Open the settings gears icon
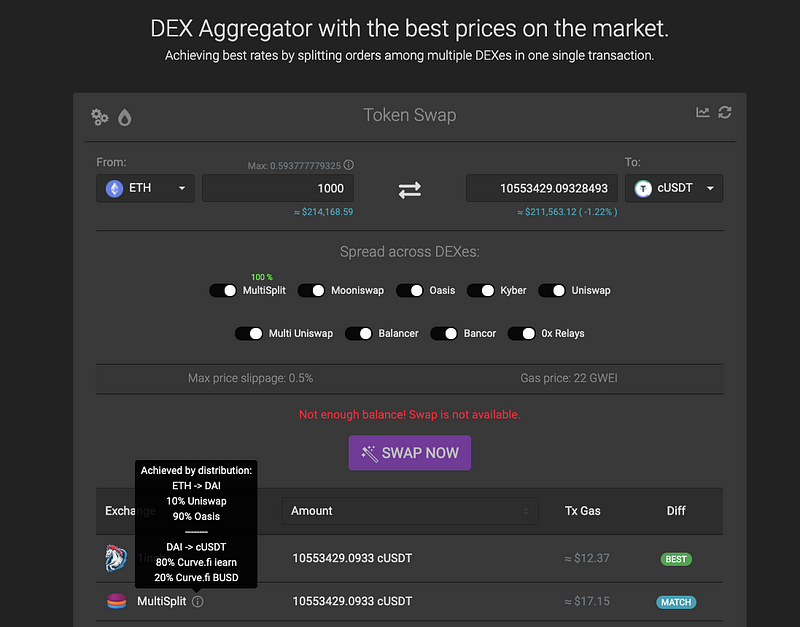The width and height of the screenshot is (800, 627). tap(99, 117)
